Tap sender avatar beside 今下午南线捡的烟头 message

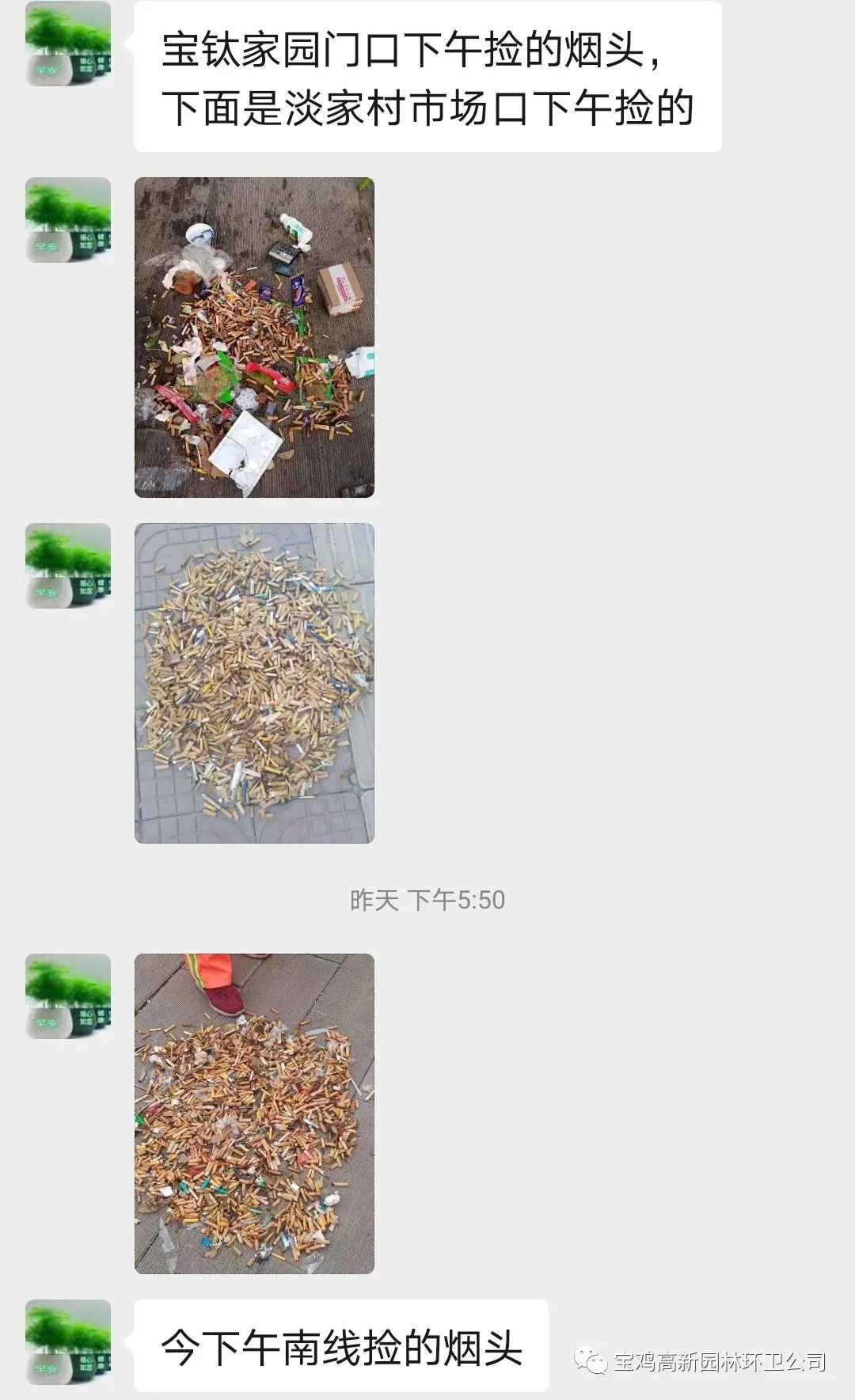tap(68, 1345)
